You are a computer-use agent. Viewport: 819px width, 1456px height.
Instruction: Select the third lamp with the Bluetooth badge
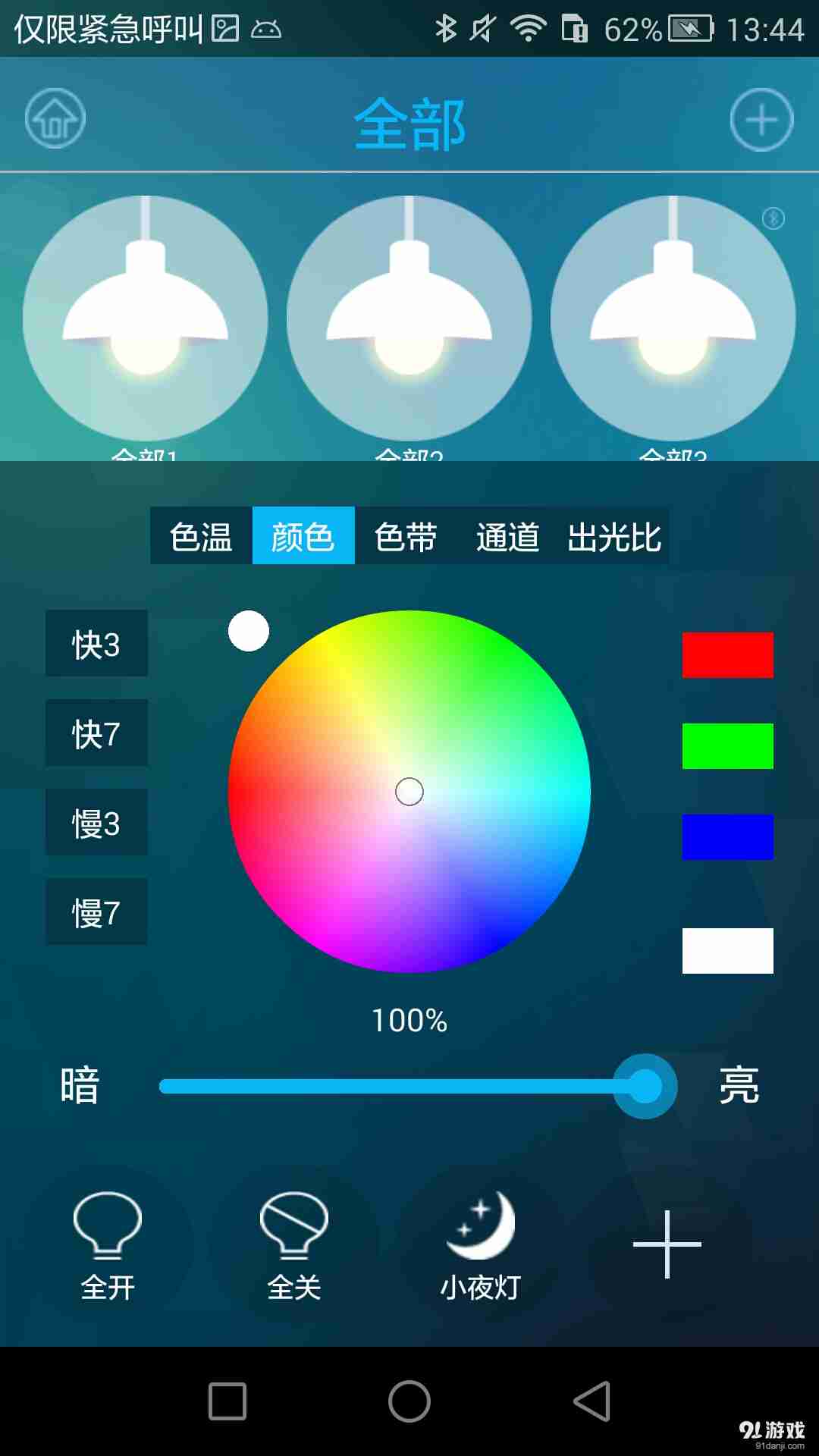pyautogui.click(x=673, y=318)
